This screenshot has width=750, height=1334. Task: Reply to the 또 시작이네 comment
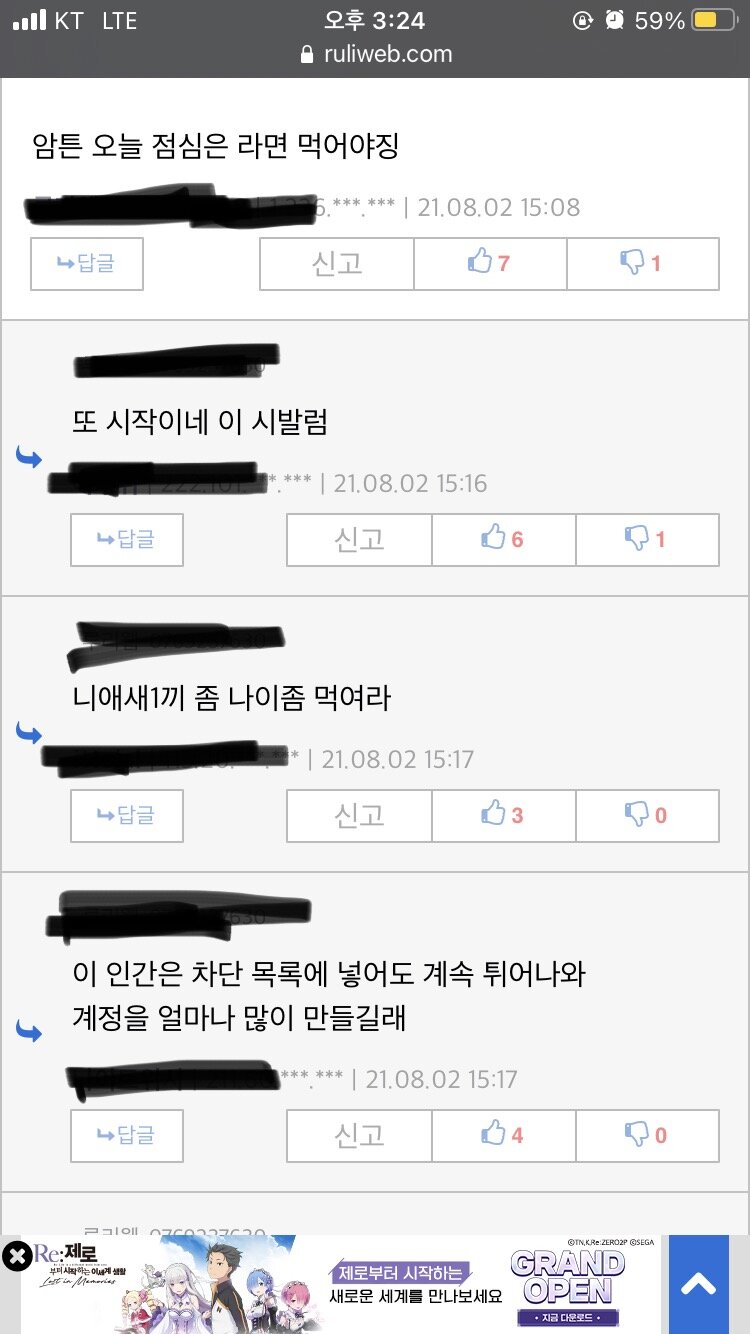pos(126,540)
